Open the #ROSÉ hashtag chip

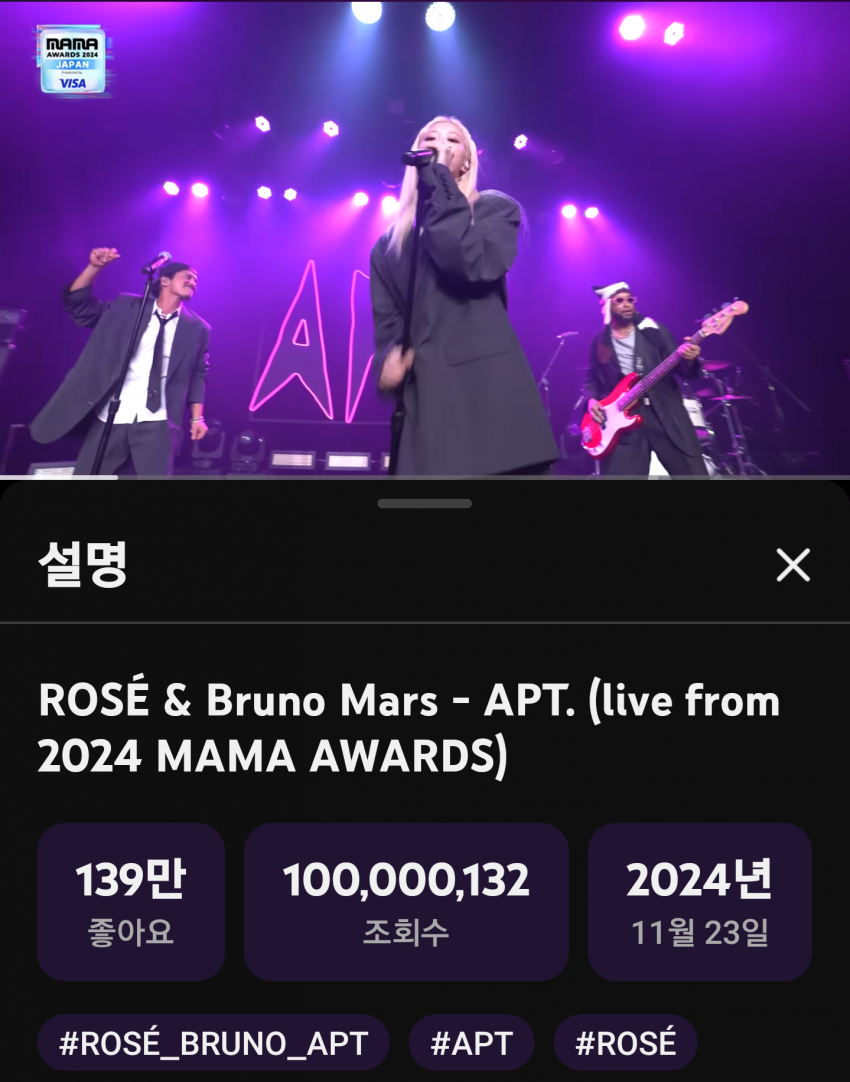tap(625, 1044)
